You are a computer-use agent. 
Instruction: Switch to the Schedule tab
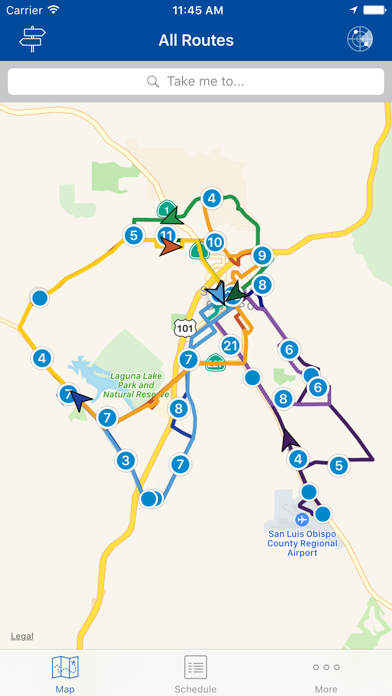(x=195, y=674)
